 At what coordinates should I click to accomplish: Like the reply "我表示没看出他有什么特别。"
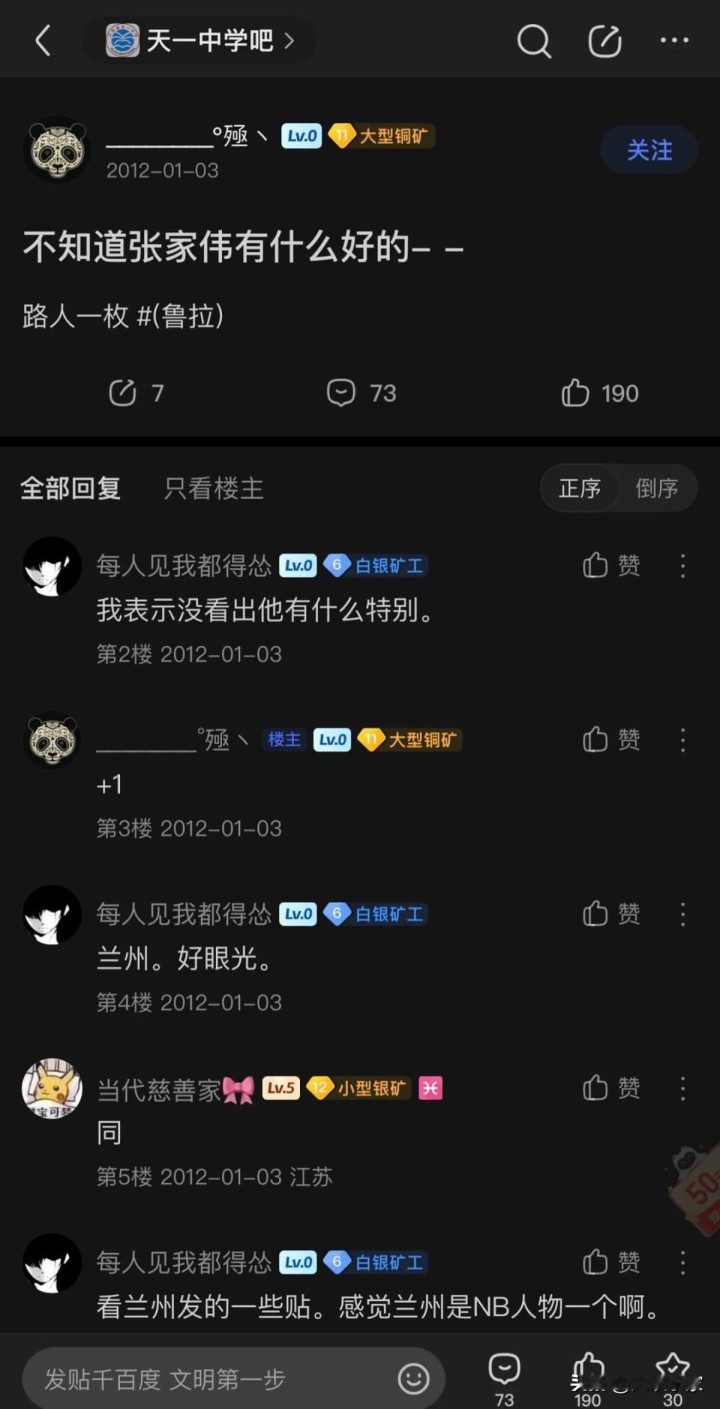[611, 566]
